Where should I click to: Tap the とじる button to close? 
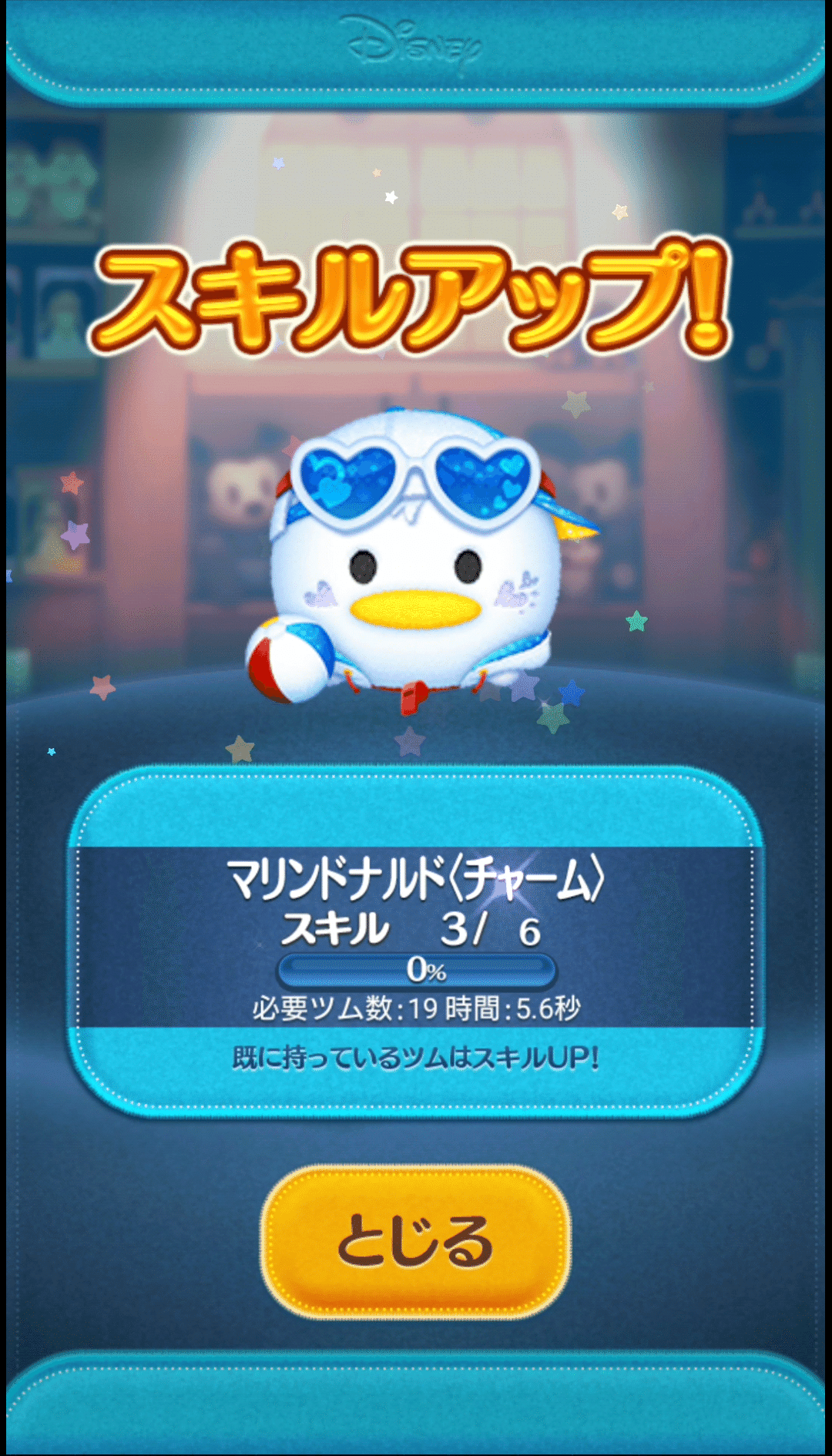coord(415,1241)
